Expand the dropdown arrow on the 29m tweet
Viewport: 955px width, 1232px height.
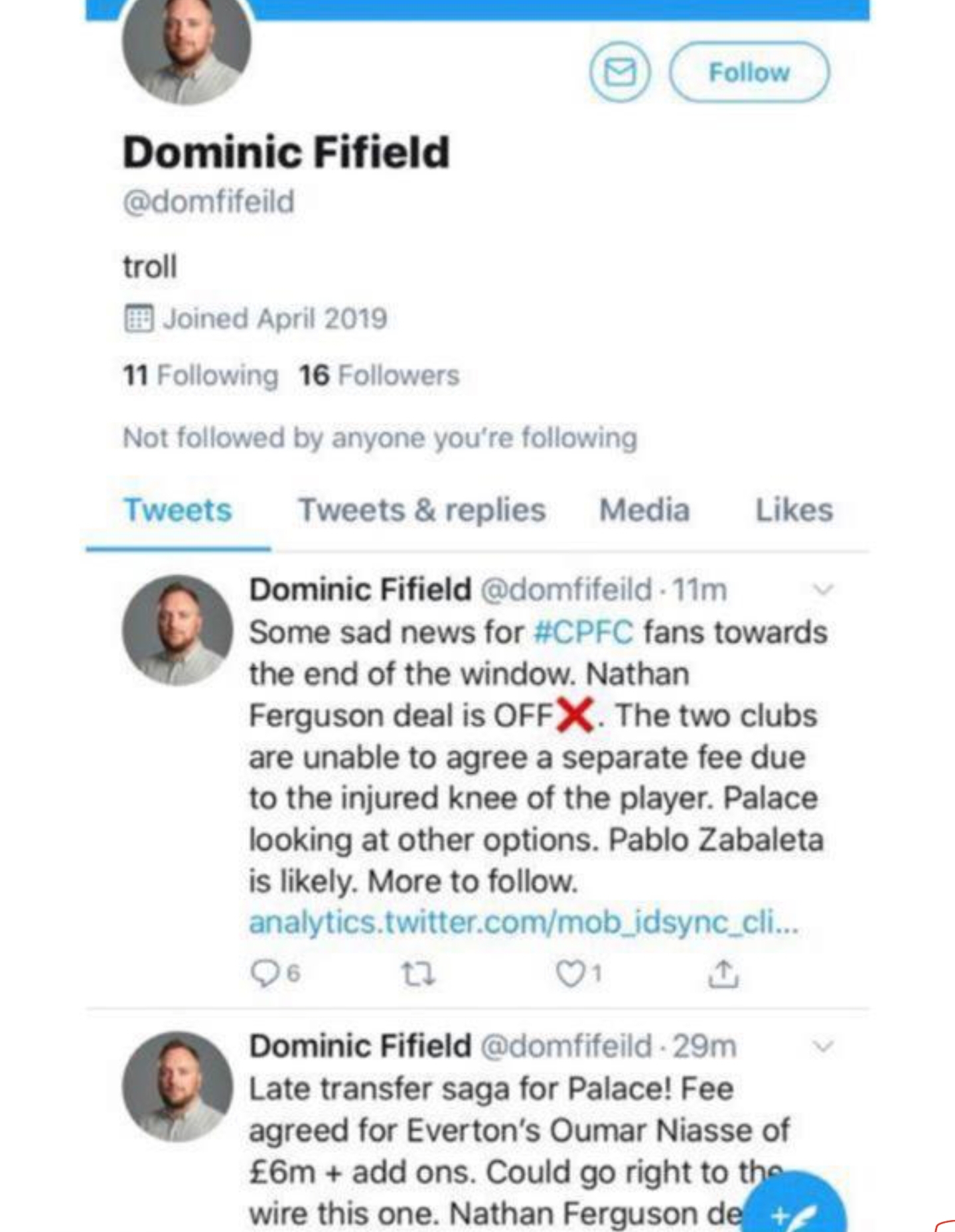click(x=822, y=1047)
